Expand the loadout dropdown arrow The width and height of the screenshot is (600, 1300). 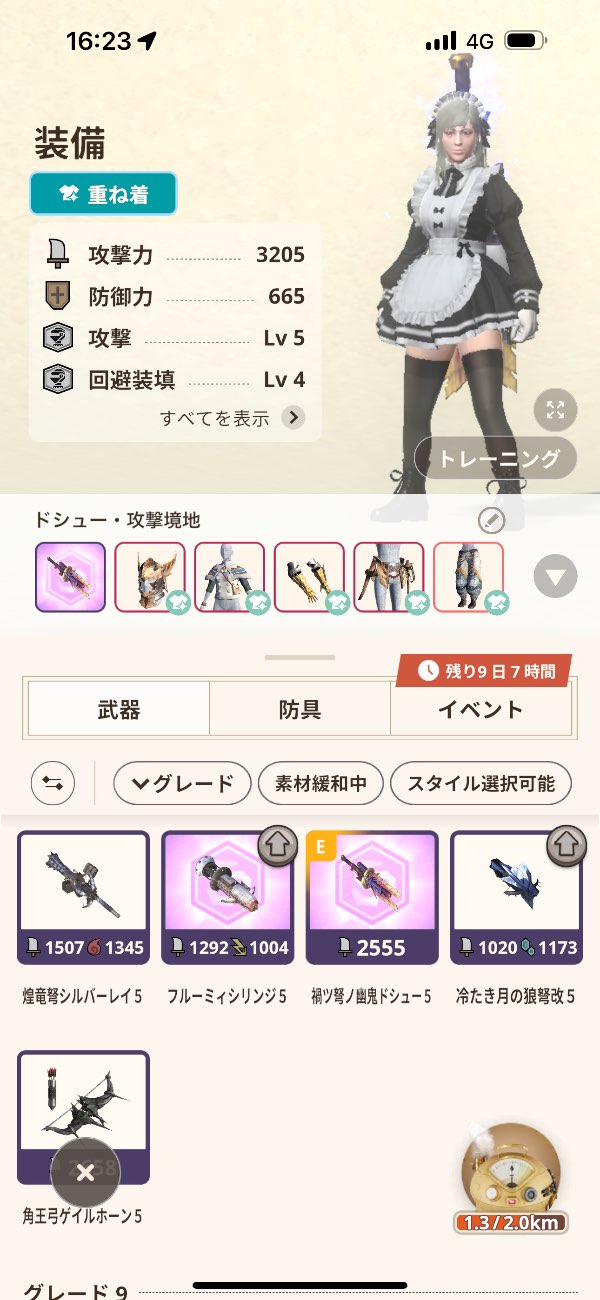pyautogui.click(x=555, y=576)
